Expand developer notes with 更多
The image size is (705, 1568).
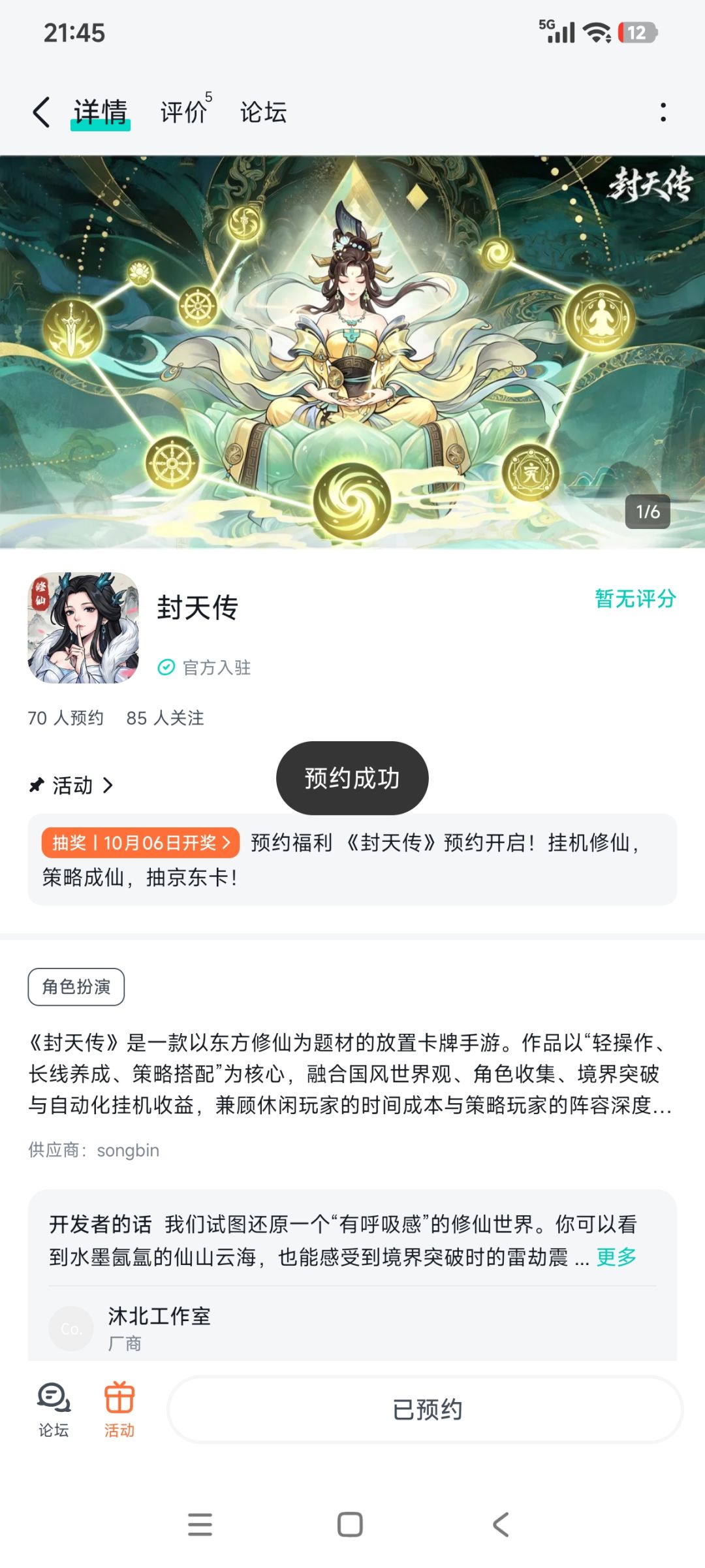[616, 1256]
